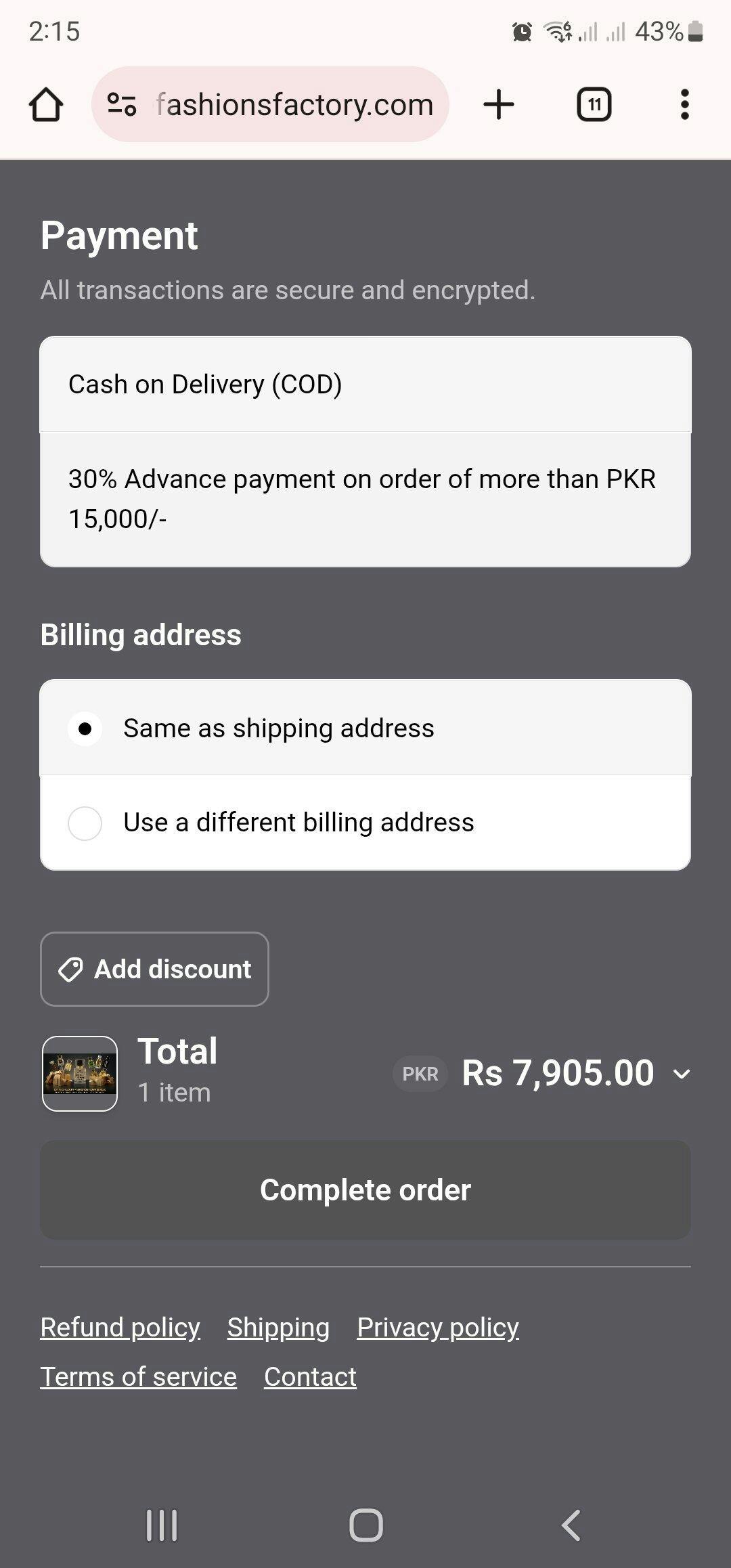
Task: Tap Complete order
Action: tap(365, 1190)
